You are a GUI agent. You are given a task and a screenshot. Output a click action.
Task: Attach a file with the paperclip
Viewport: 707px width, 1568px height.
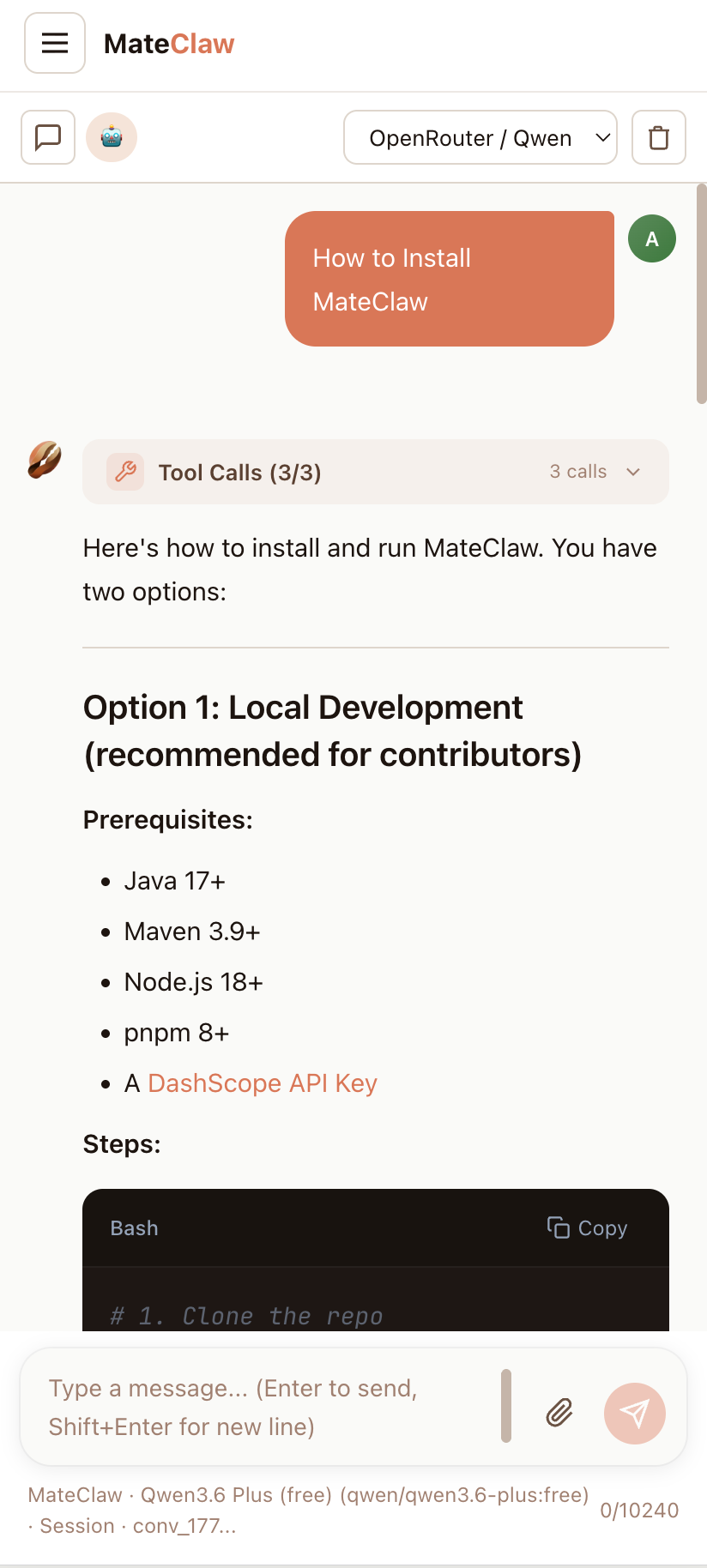(x=559, y=1412)
